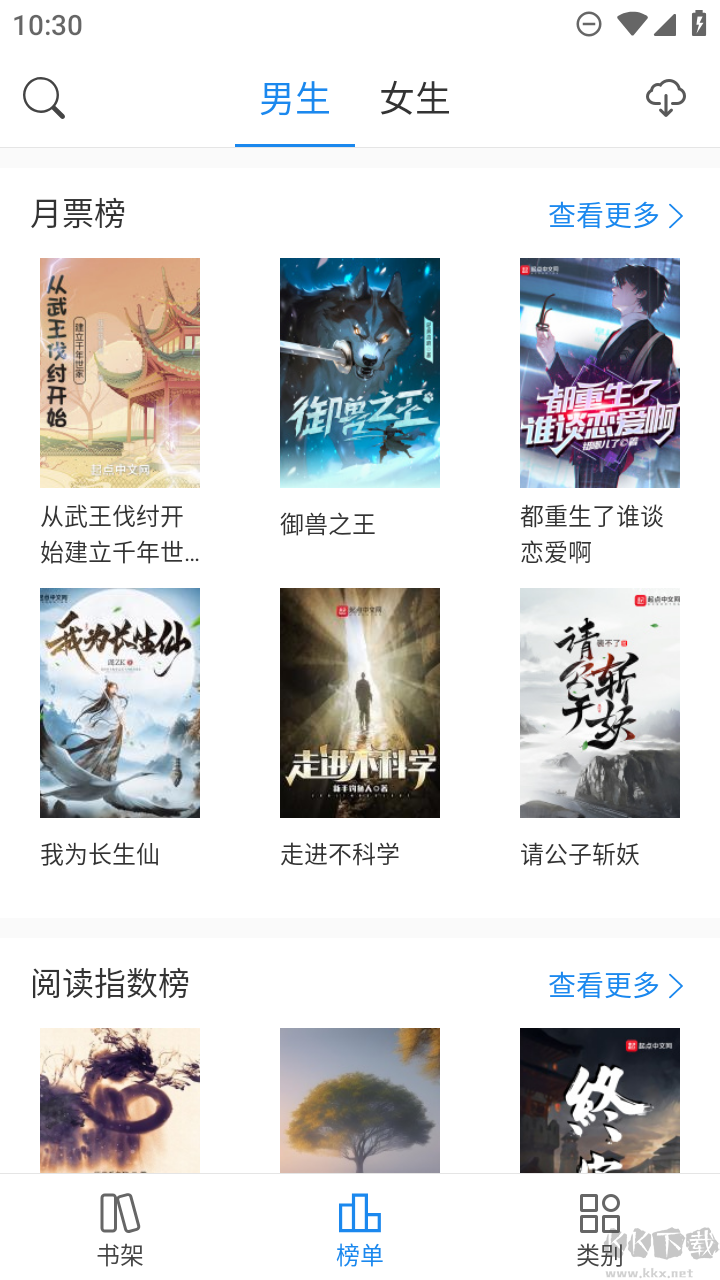Select the 男生 tab
The width and height of the screenshot is (720, 1280).
pos(294,98)
